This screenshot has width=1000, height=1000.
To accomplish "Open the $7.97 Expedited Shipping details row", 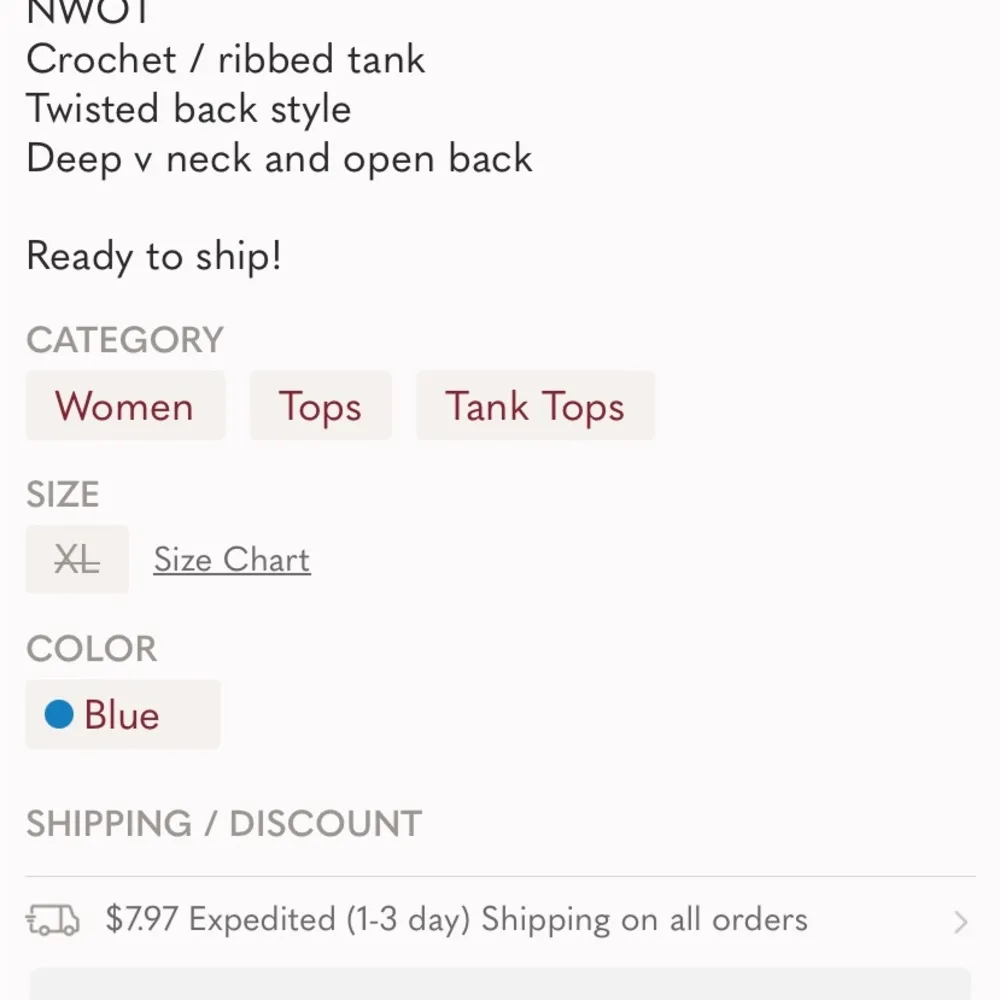I will click(500, 920).
